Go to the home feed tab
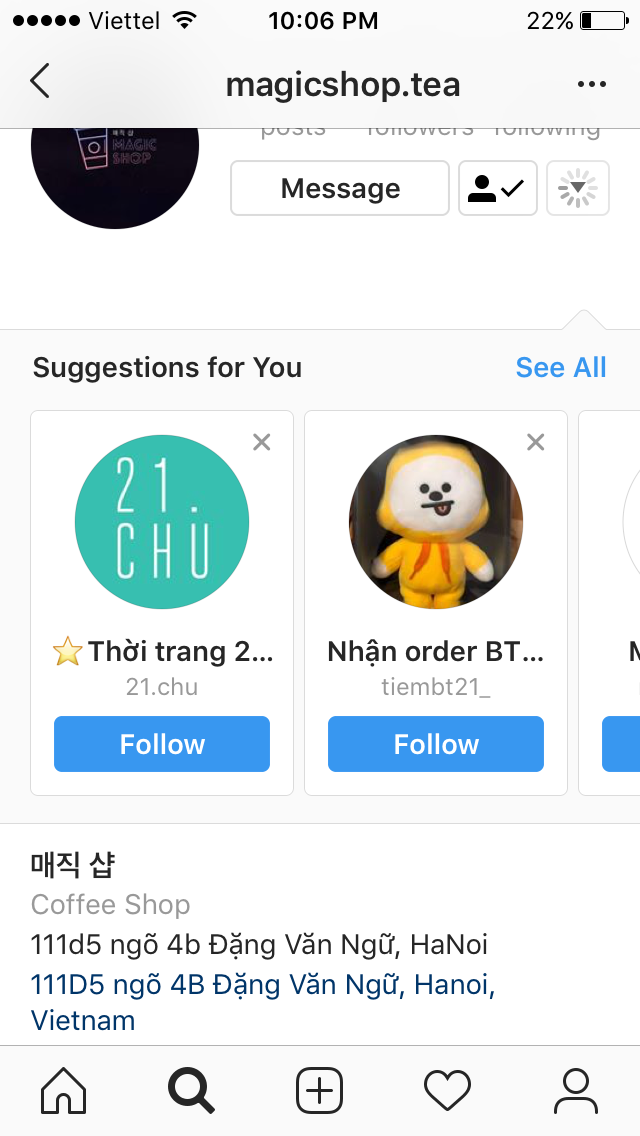Image resolution: width=640 pixels, height=1136 pixels. tap(64, 1091)
